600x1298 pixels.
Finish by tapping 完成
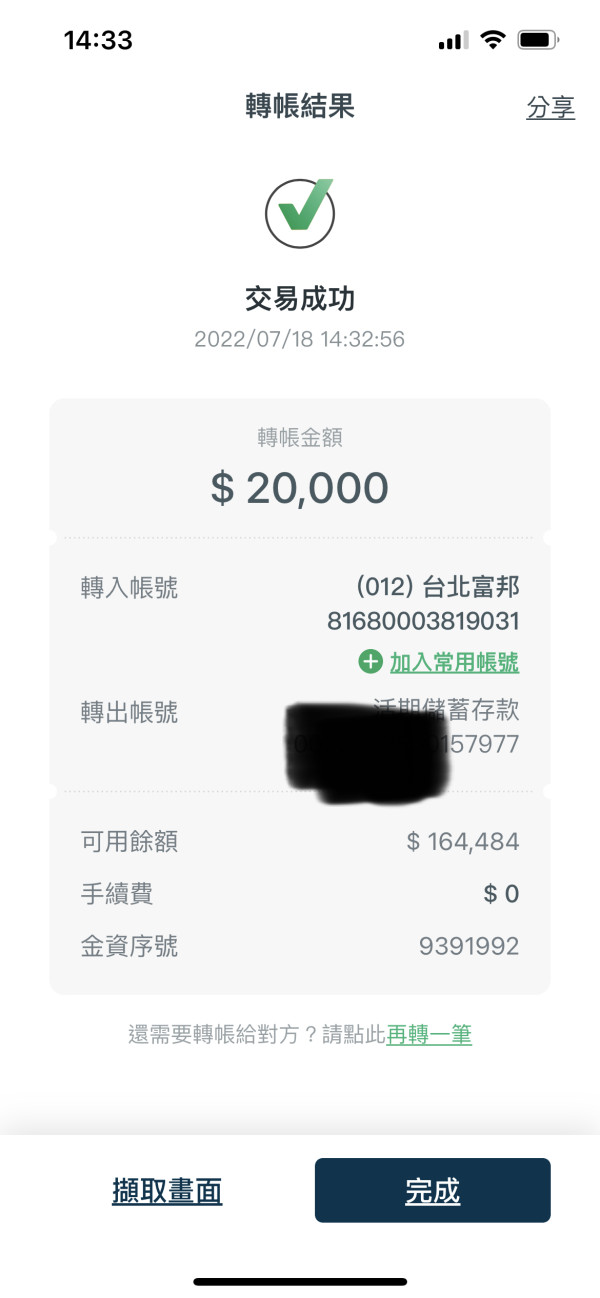pyautogui.click(x=433, y=1190)
